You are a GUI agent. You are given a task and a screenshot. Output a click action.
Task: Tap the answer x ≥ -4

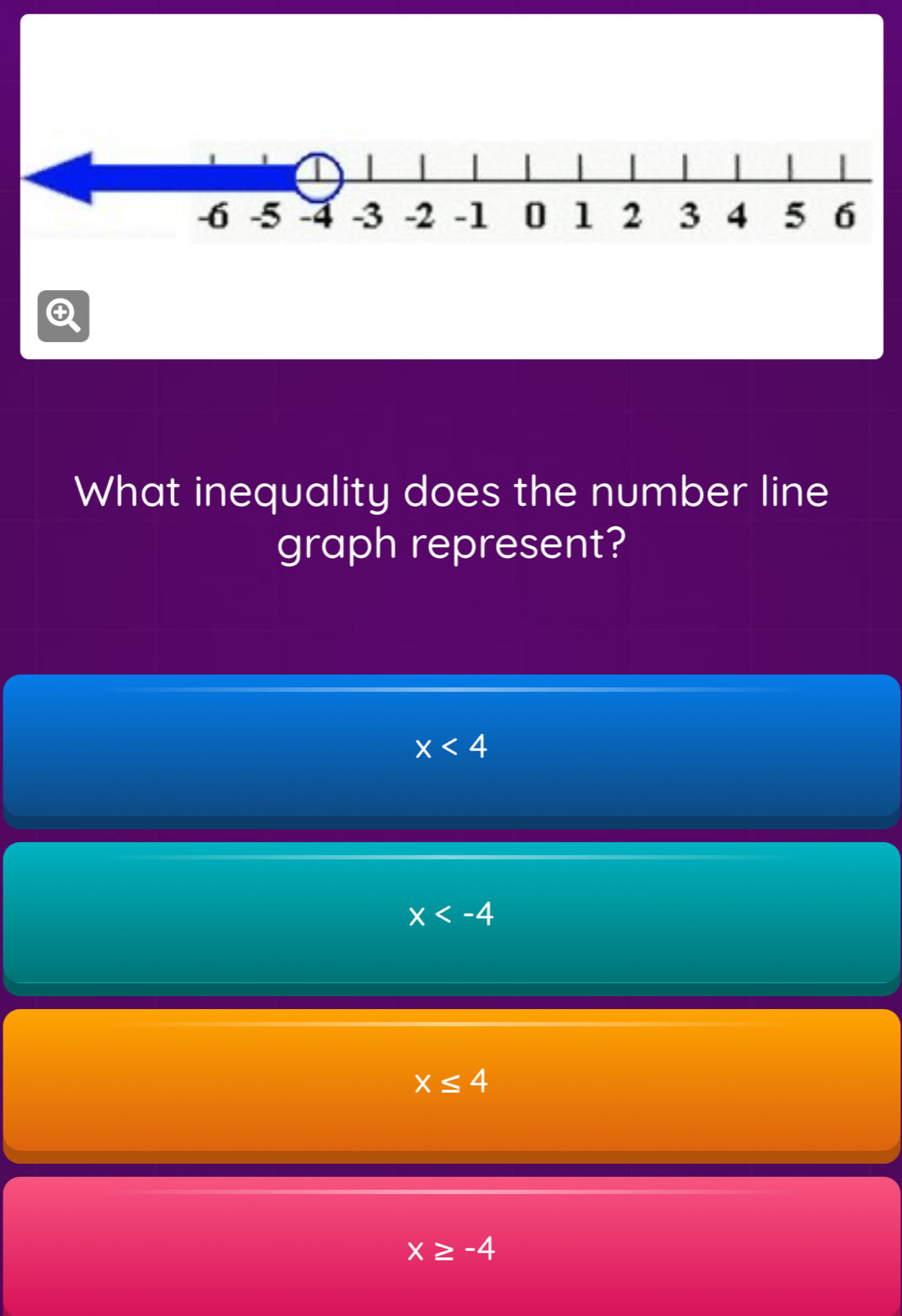tap(451, 1248)
